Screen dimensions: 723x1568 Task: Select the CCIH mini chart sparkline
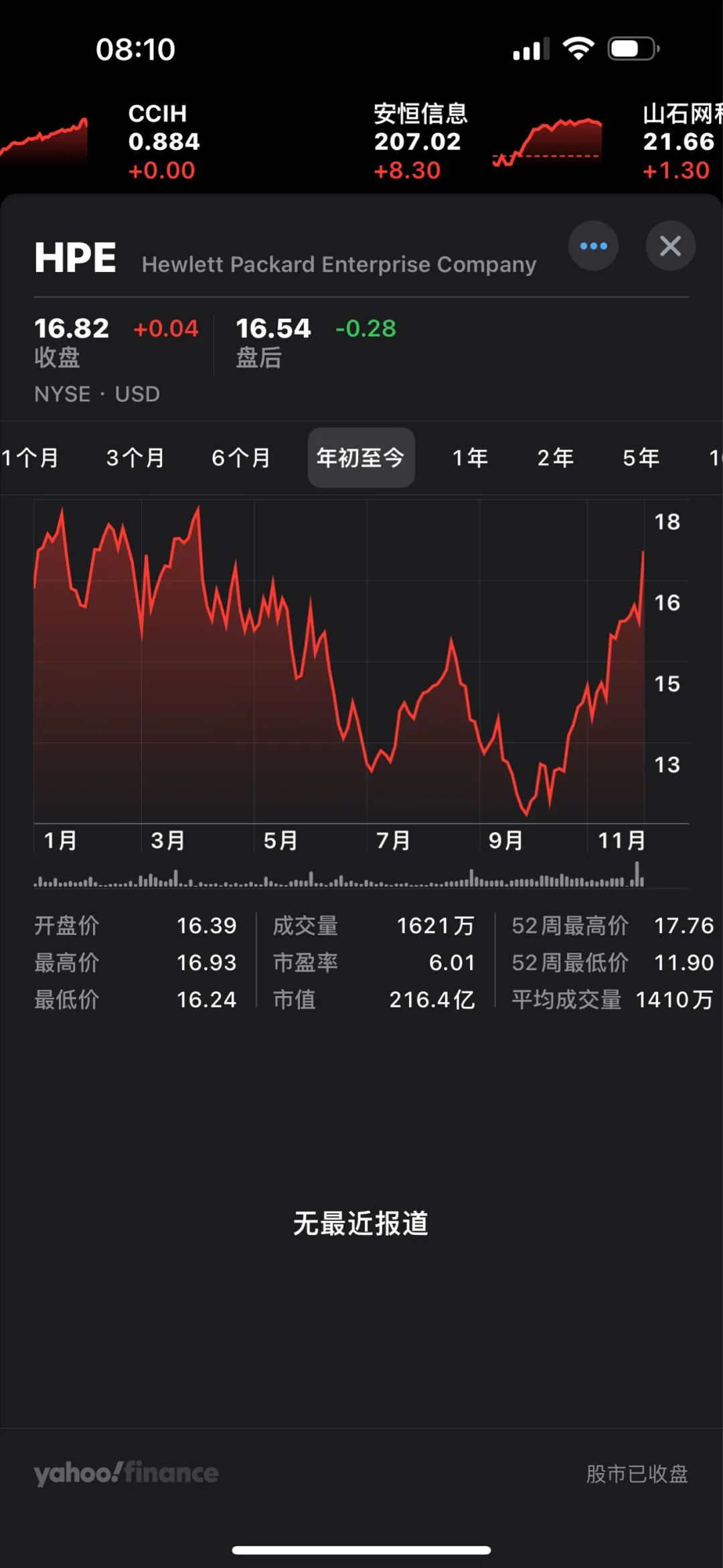44,137
